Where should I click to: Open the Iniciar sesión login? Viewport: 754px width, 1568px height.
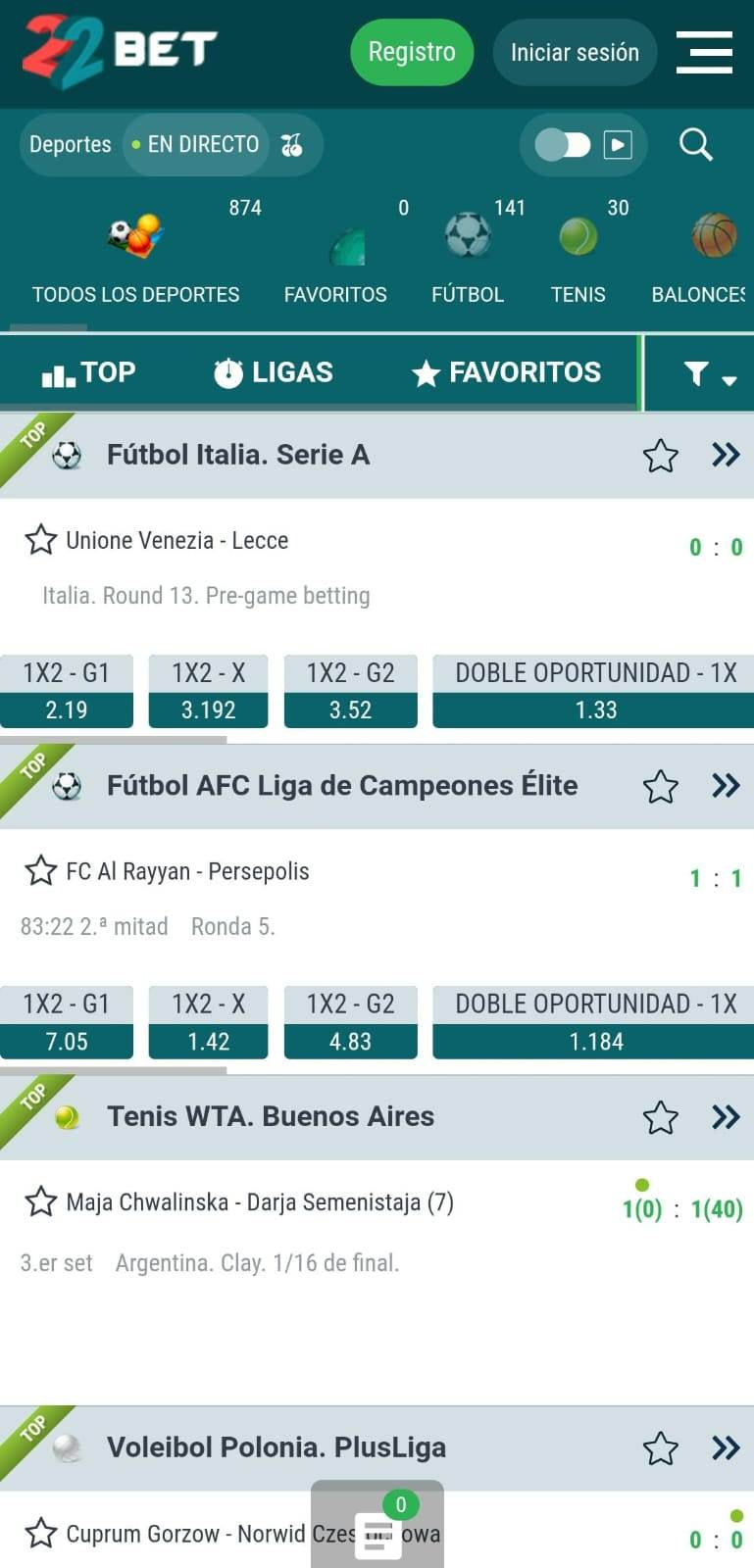coord(575,52)
